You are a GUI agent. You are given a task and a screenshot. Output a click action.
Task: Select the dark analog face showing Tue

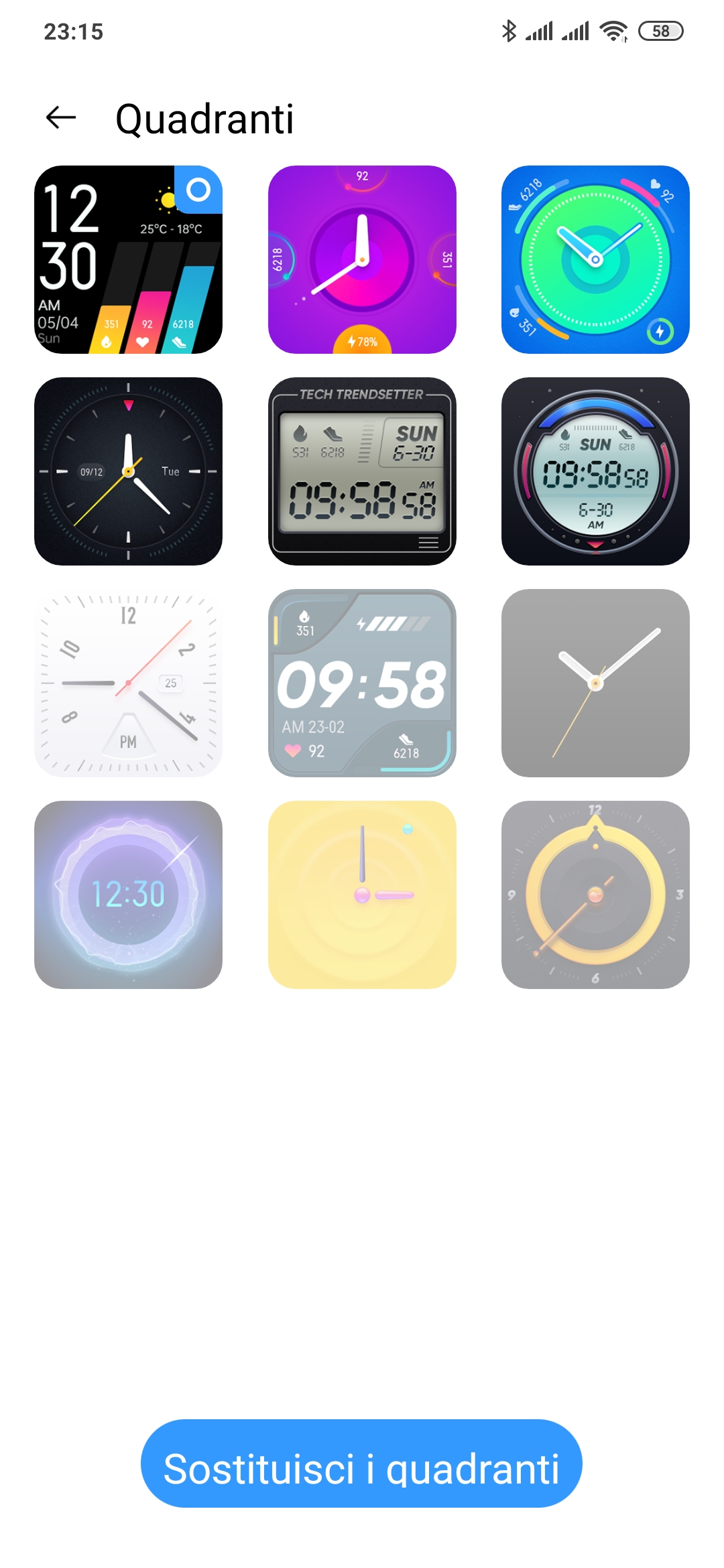[x=128, y=471]
